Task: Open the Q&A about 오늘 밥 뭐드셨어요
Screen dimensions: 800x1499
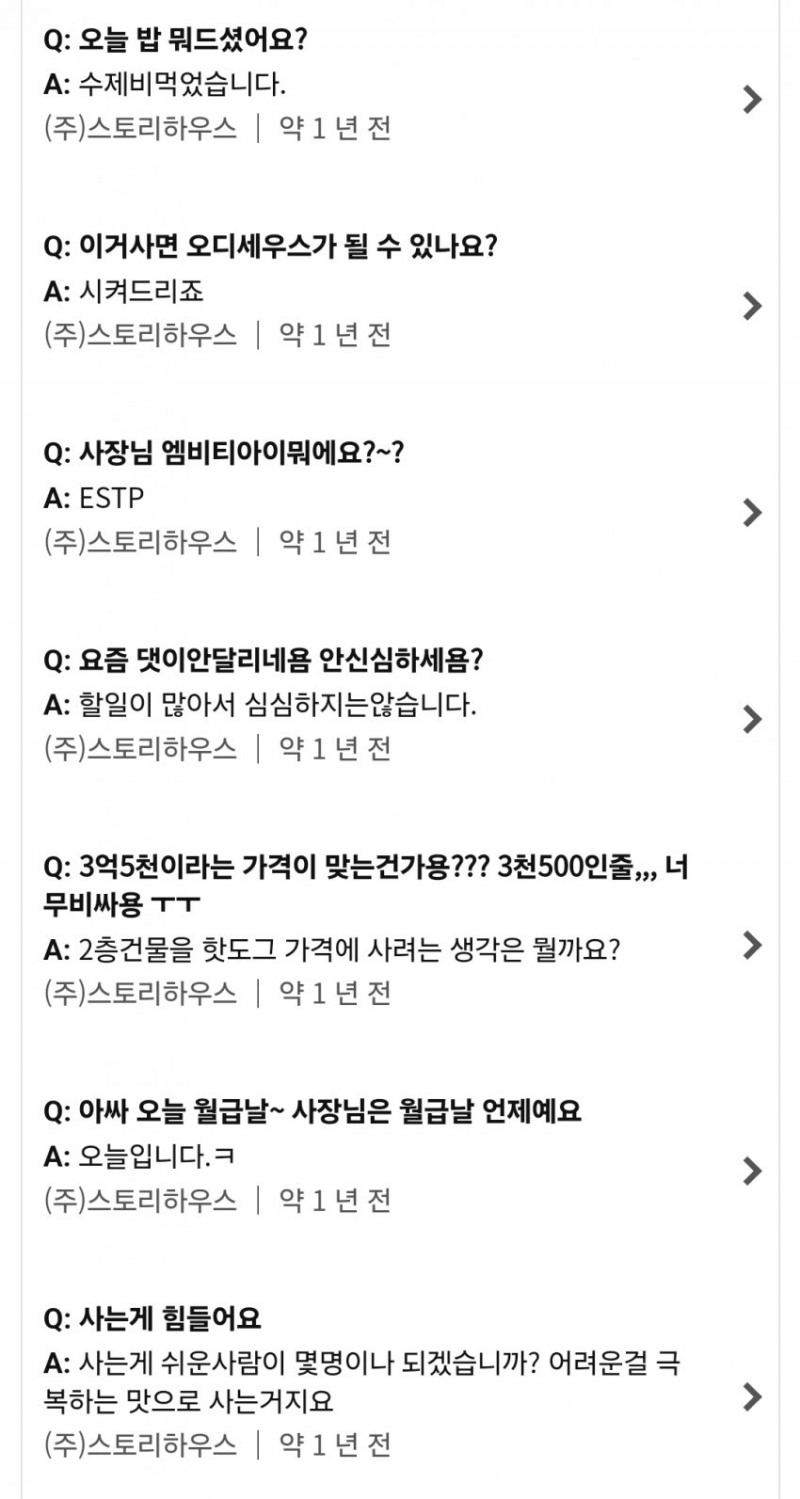Action: [x=753, y=99]
